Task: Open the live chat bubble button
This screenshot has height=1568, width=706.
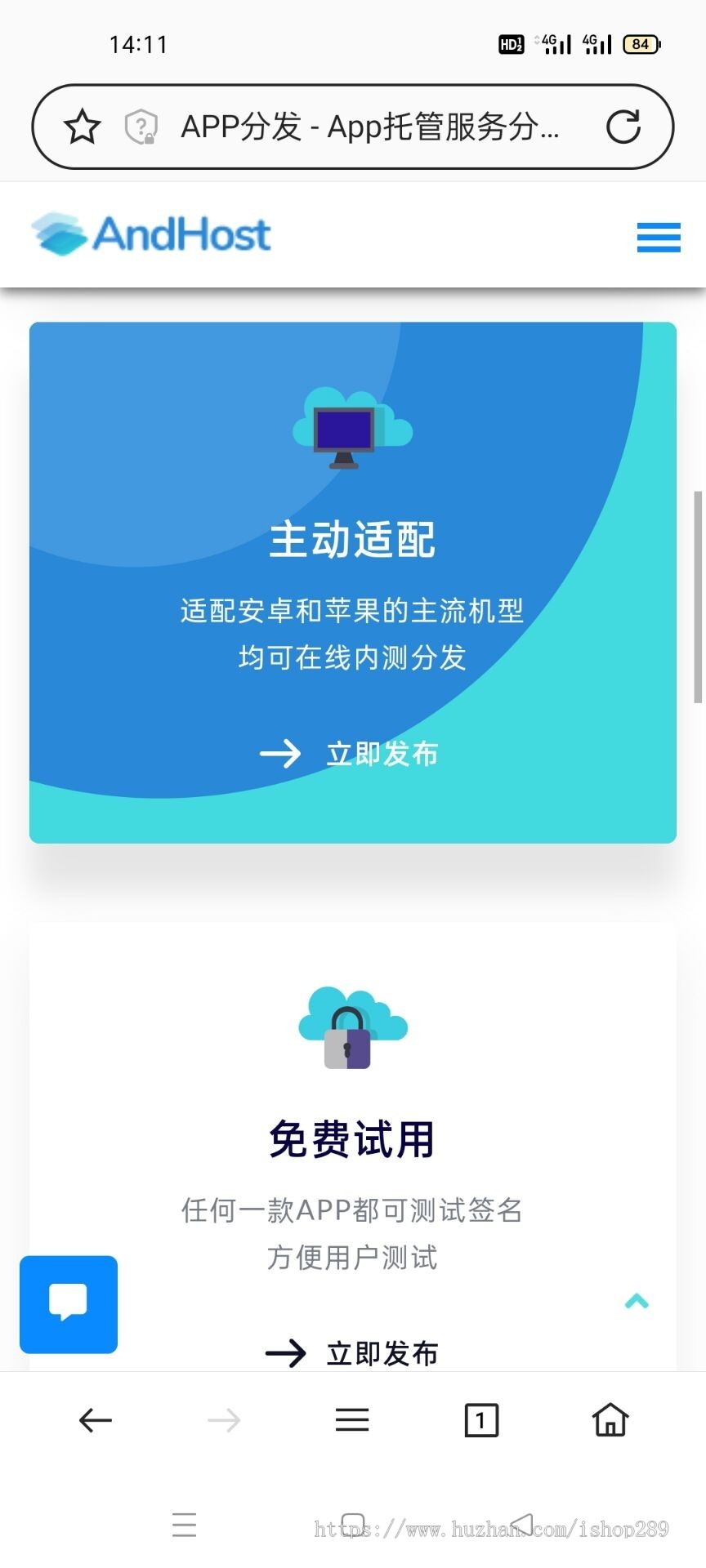Action: click(x=69, y=1304)
